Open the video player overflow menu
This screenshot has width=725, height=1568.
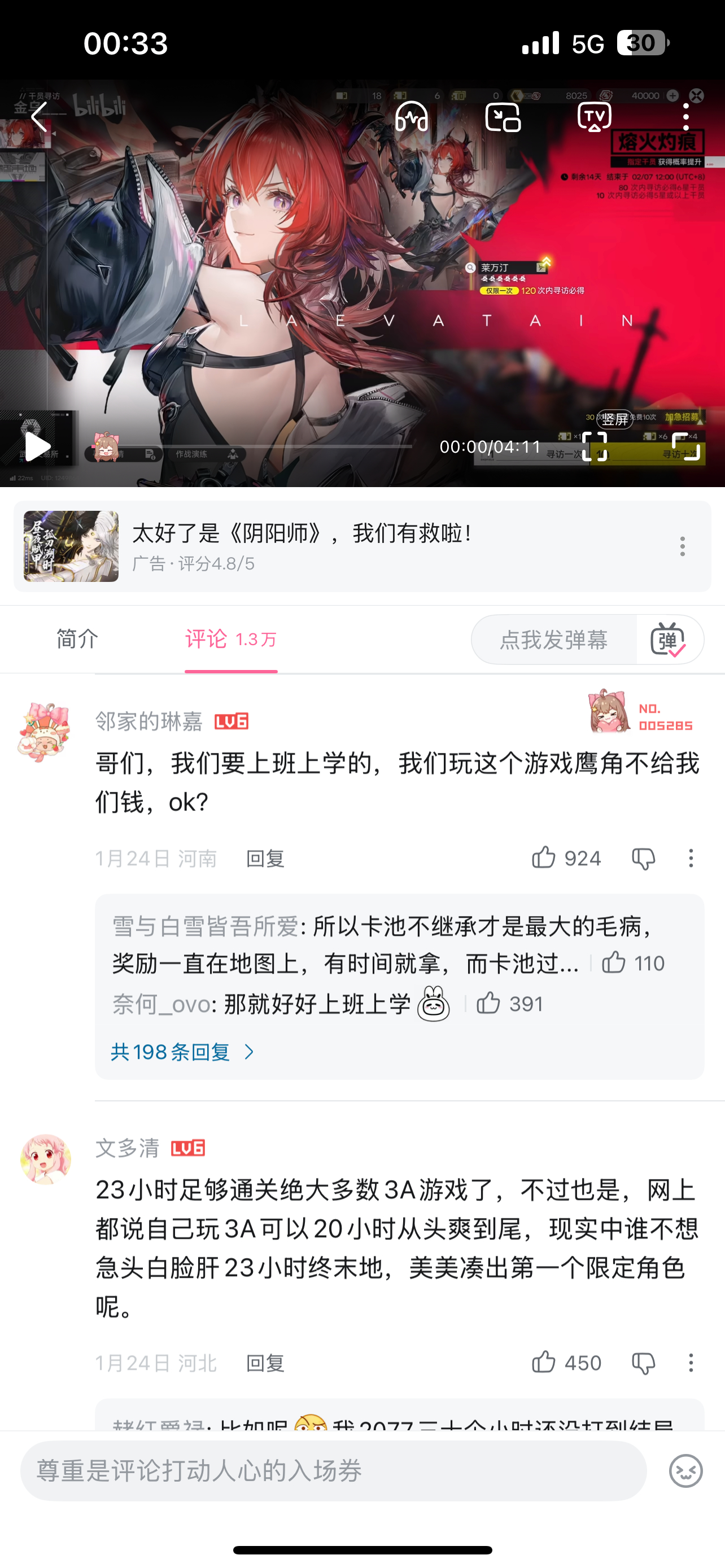tap(686, 116)
